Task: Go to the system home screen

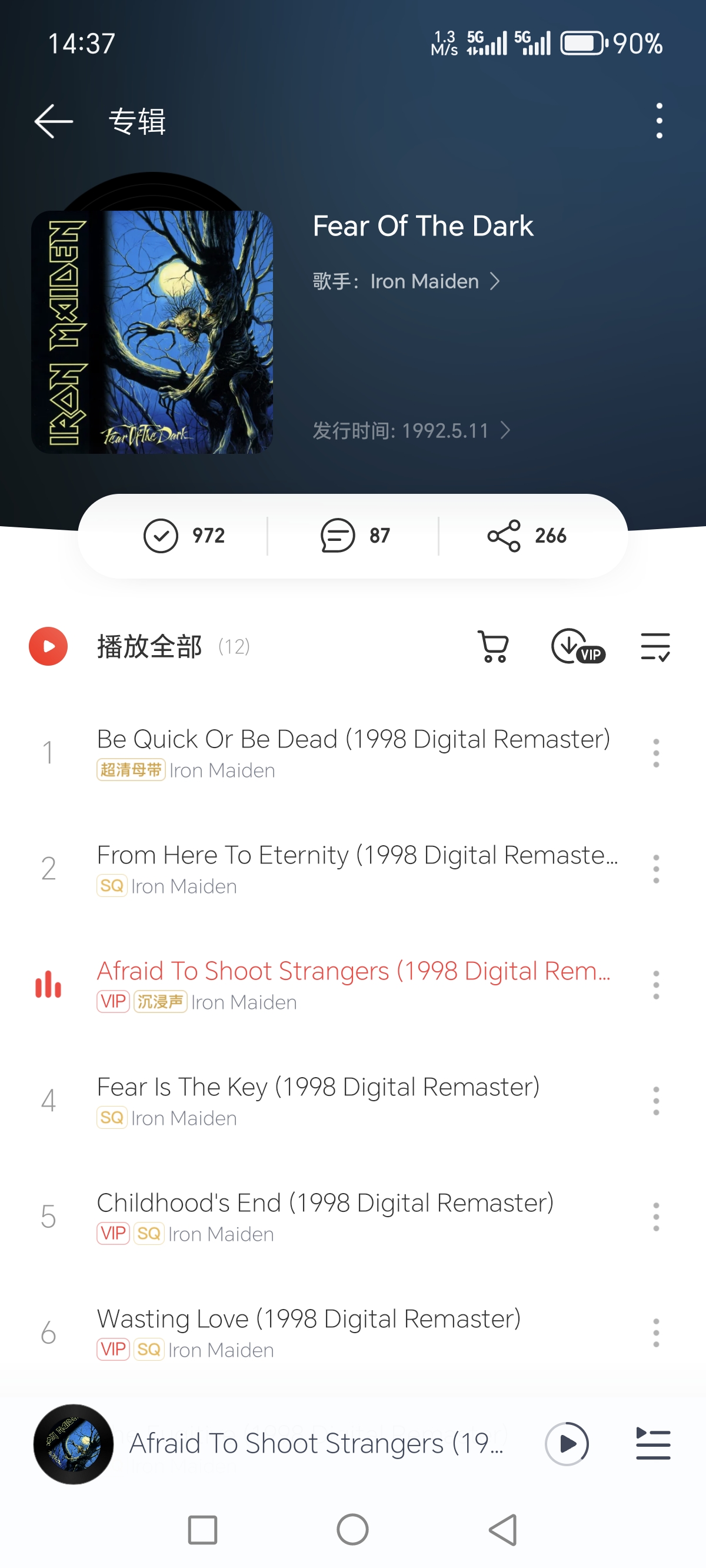Action: pyautogui.click(x=352, y=1530)
